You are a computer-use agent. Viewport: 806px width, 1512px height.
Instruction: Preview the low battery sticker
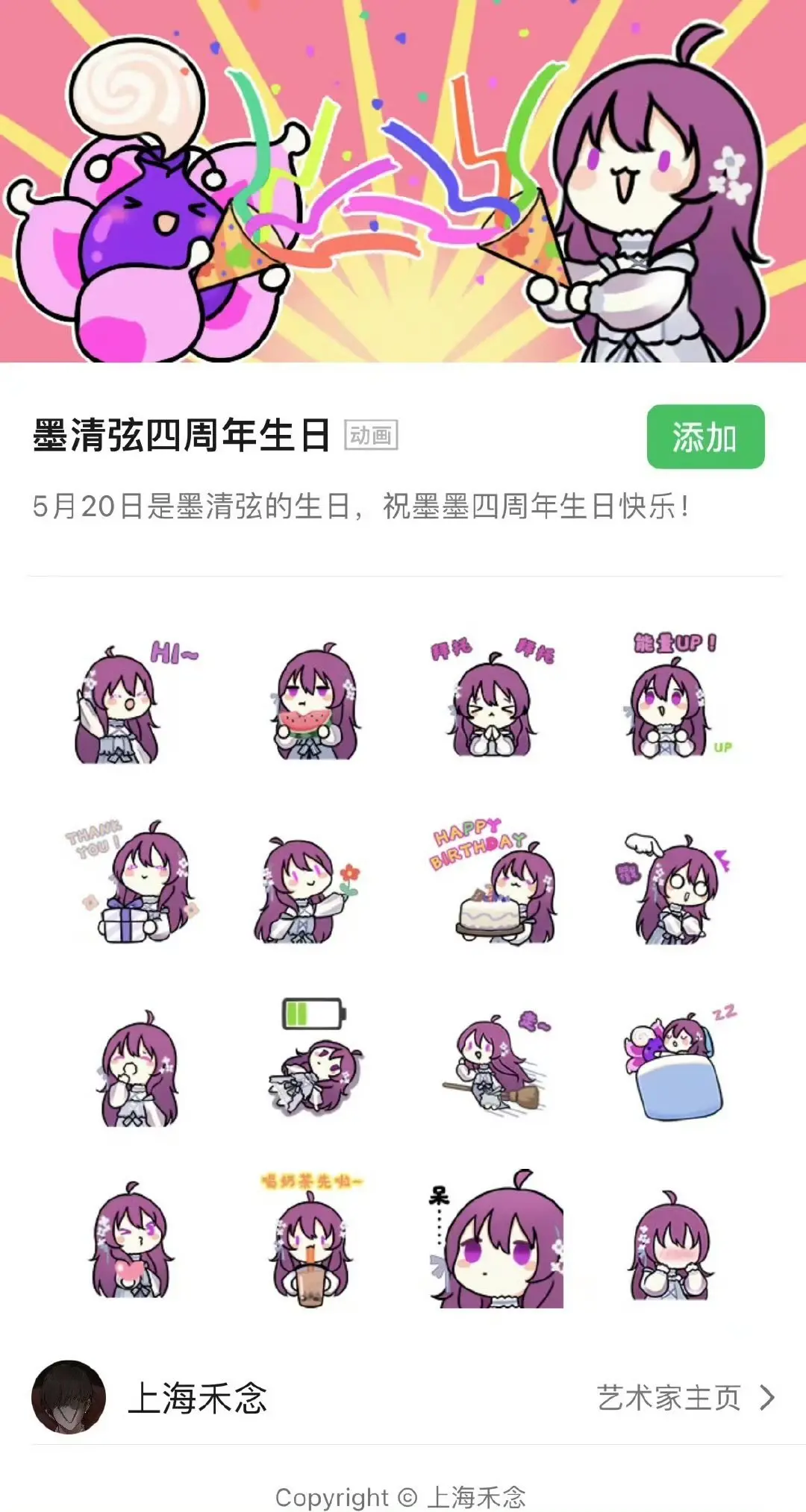[x=315, y=1056]
